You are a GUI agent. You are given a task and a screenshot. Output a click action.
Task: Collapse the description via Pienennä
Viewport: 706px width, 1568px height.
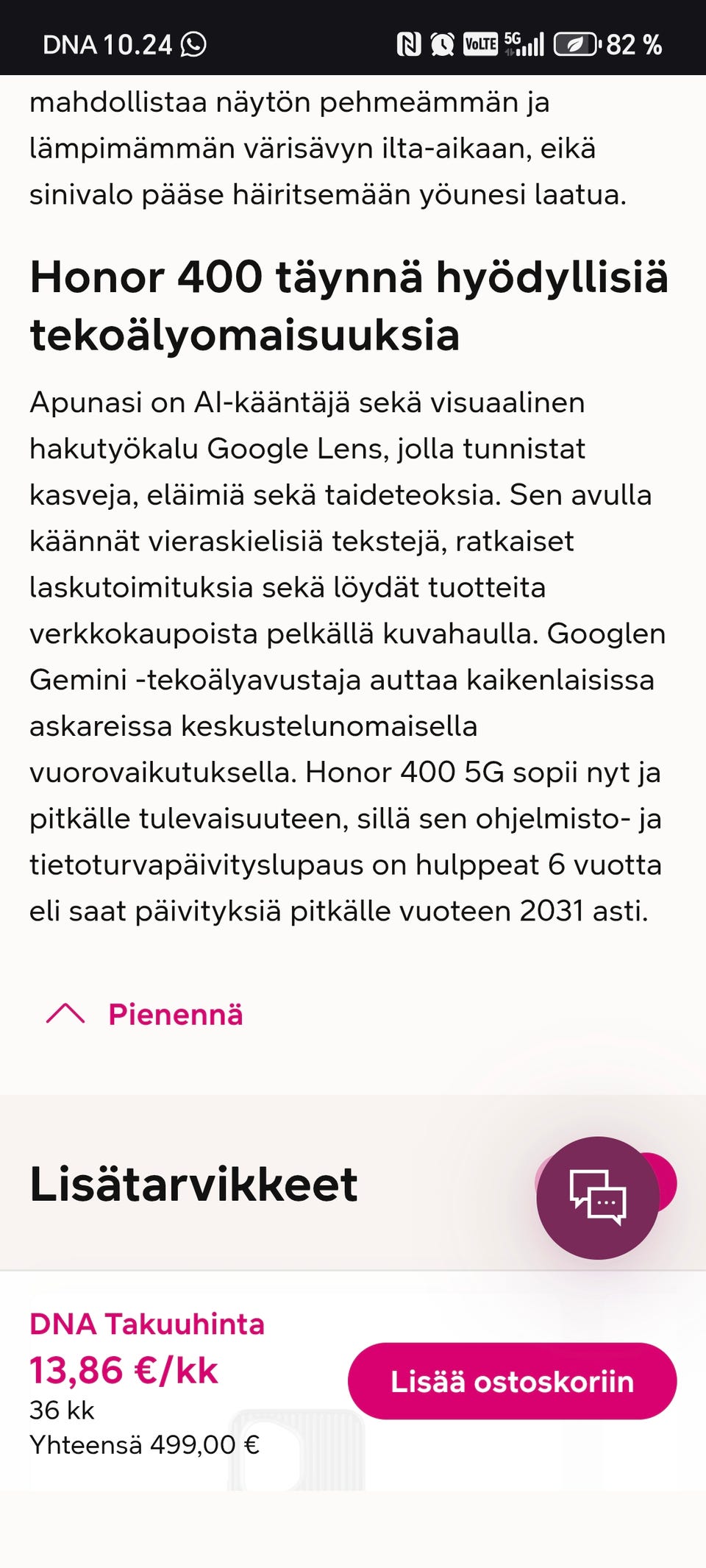pos(174,1014)
